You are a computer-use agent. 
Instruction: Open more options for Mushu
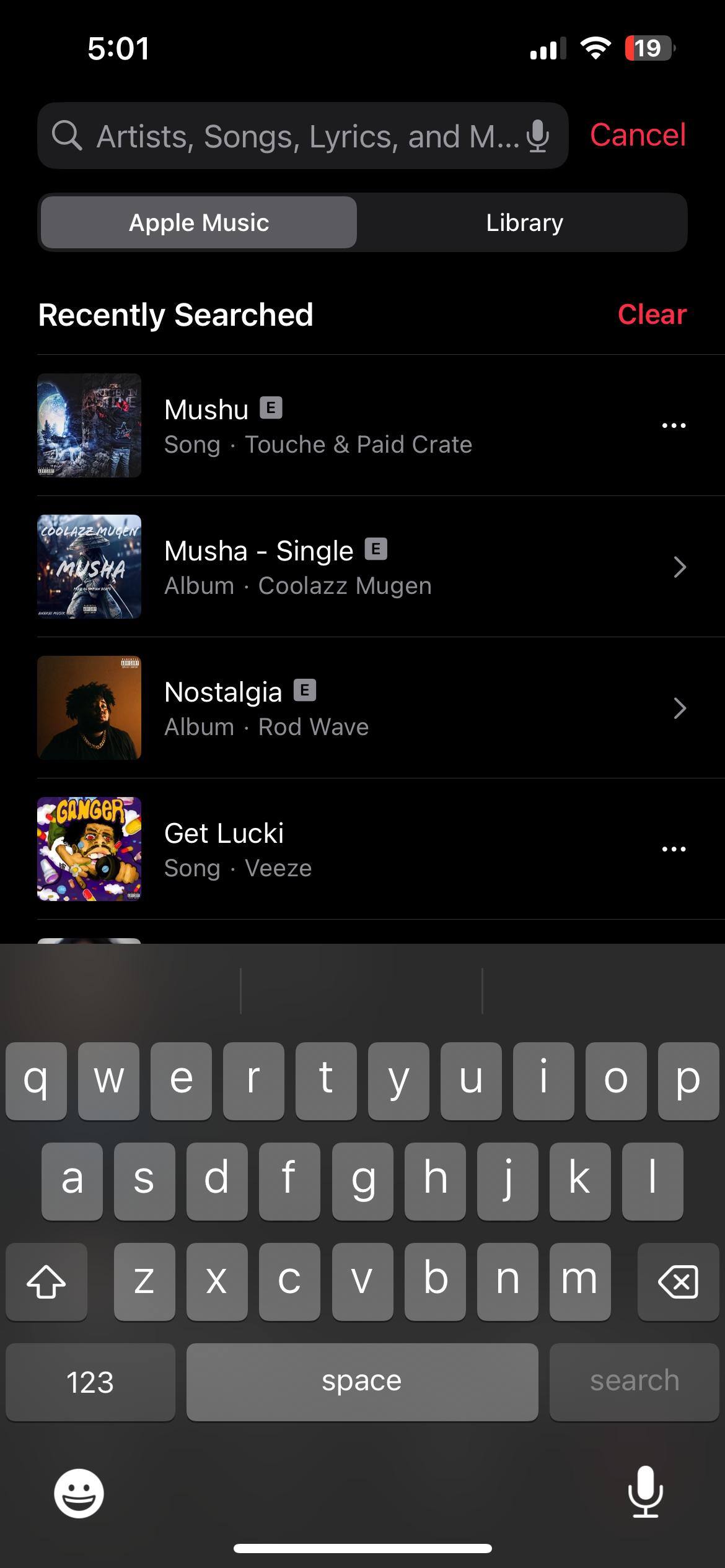(674, 426)
